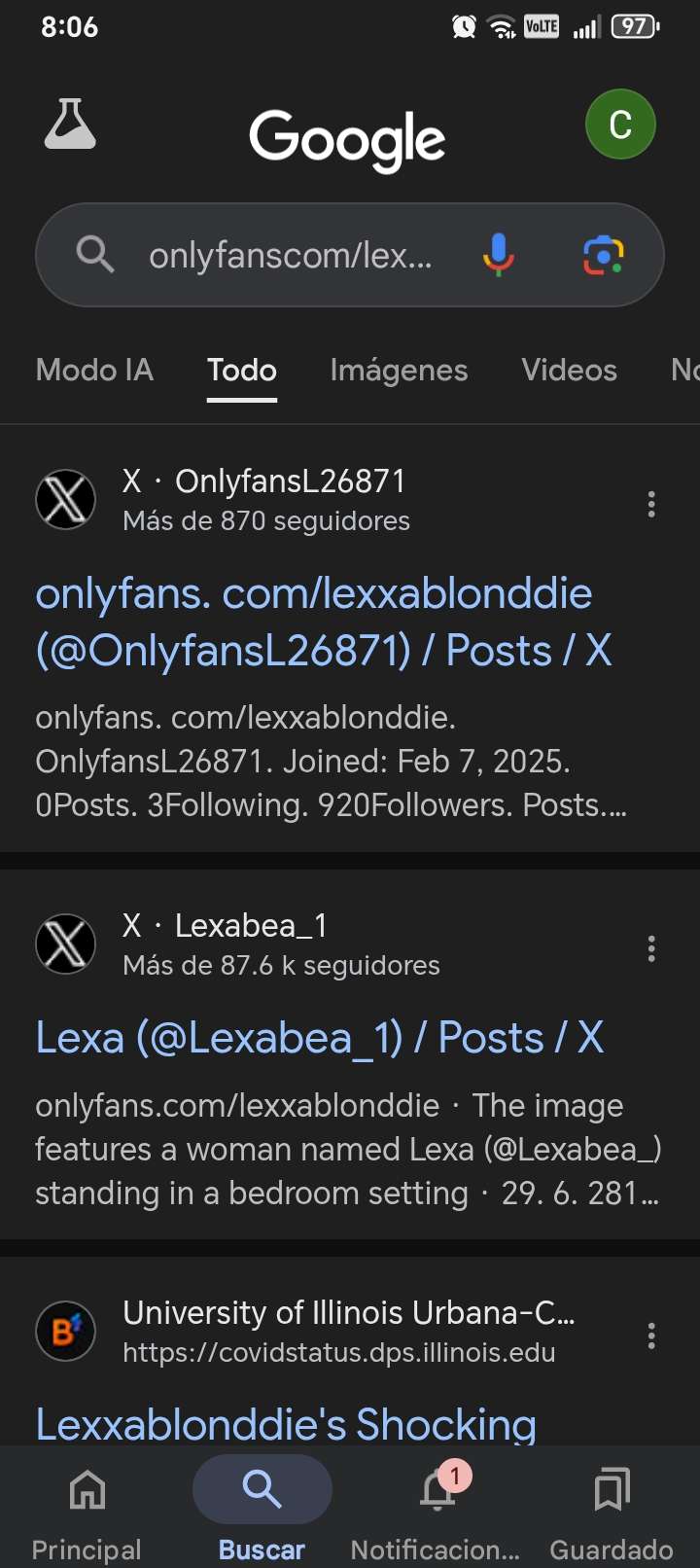
Task: Open the Search Labs flask icon
Action: click(x=70, y=125)
